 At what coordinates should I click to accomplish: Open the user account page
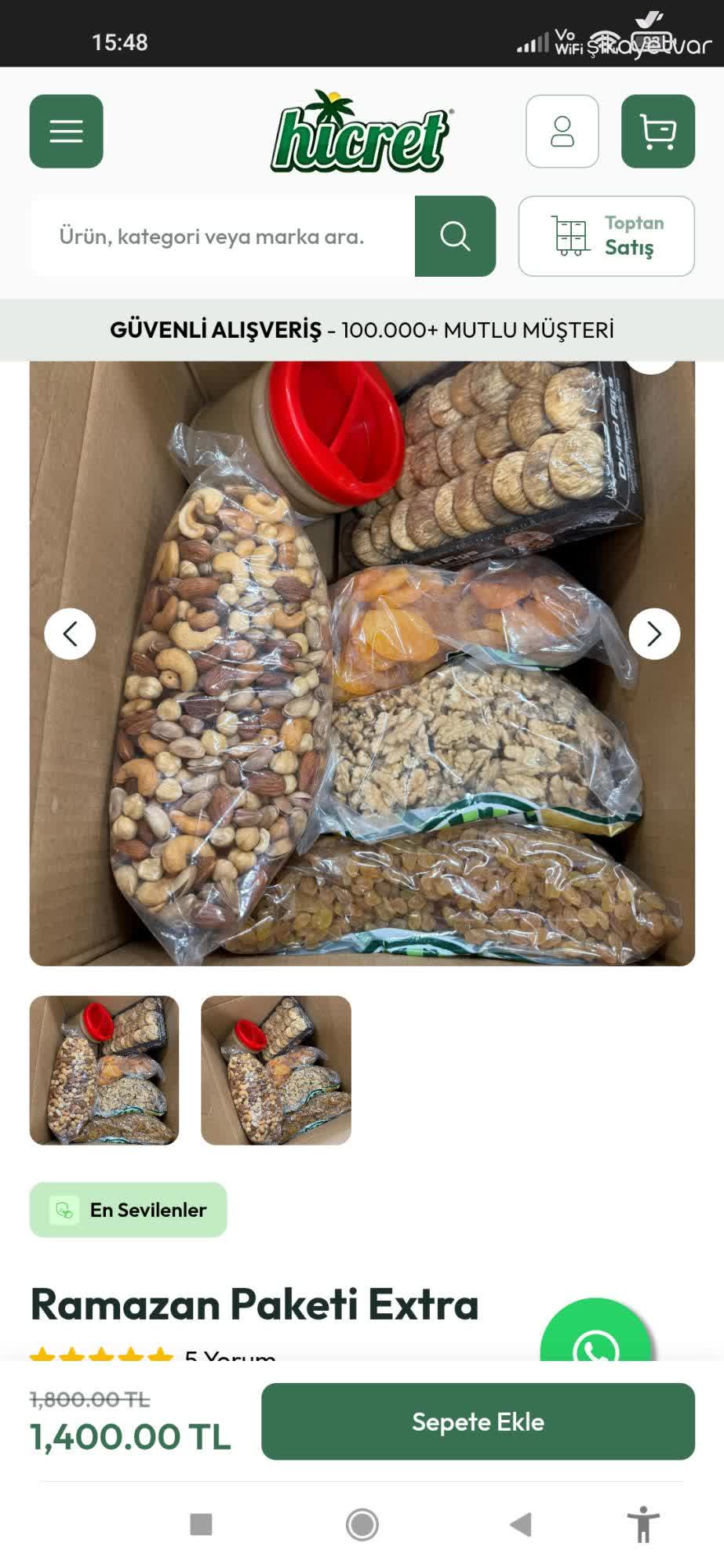(x=562, y=132)
